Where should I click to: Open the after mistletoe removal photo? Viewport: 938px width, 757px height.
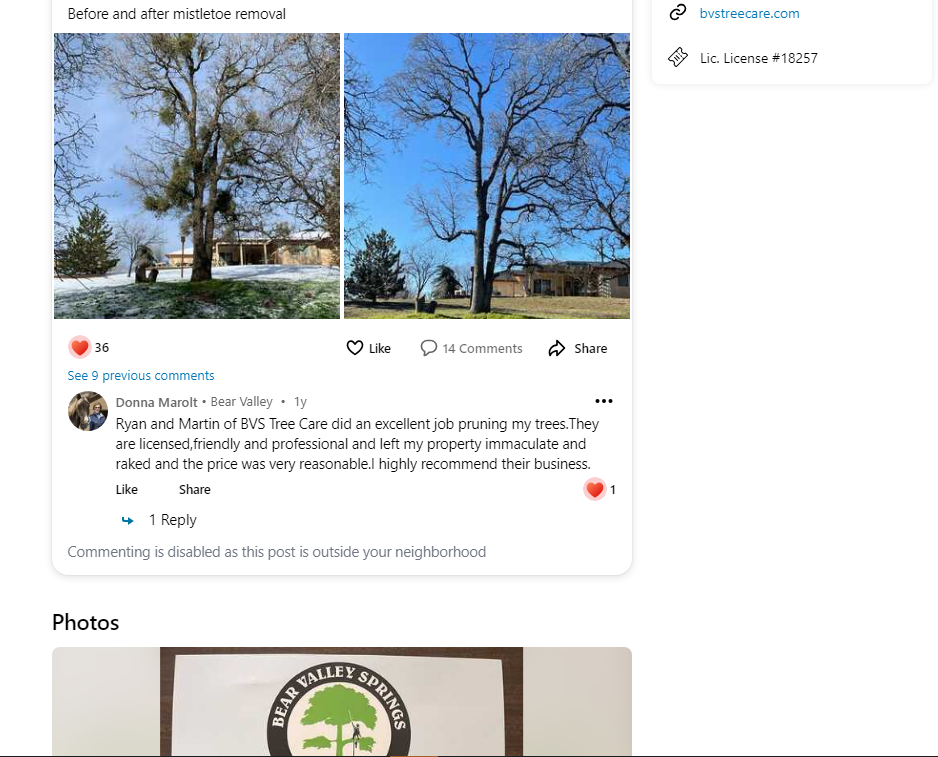pos(487,176)
